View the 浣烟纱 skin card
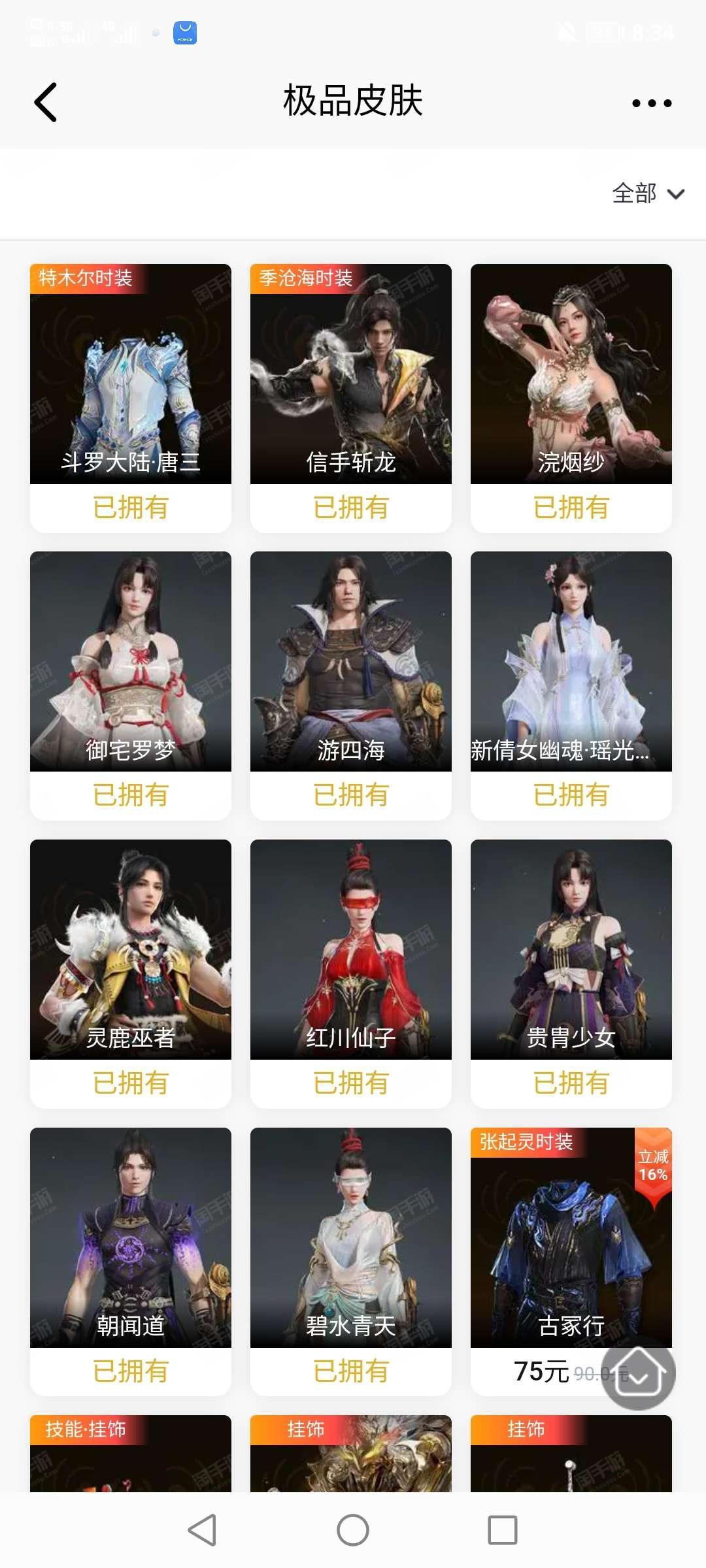706x1568 pixels. (571, 398)
